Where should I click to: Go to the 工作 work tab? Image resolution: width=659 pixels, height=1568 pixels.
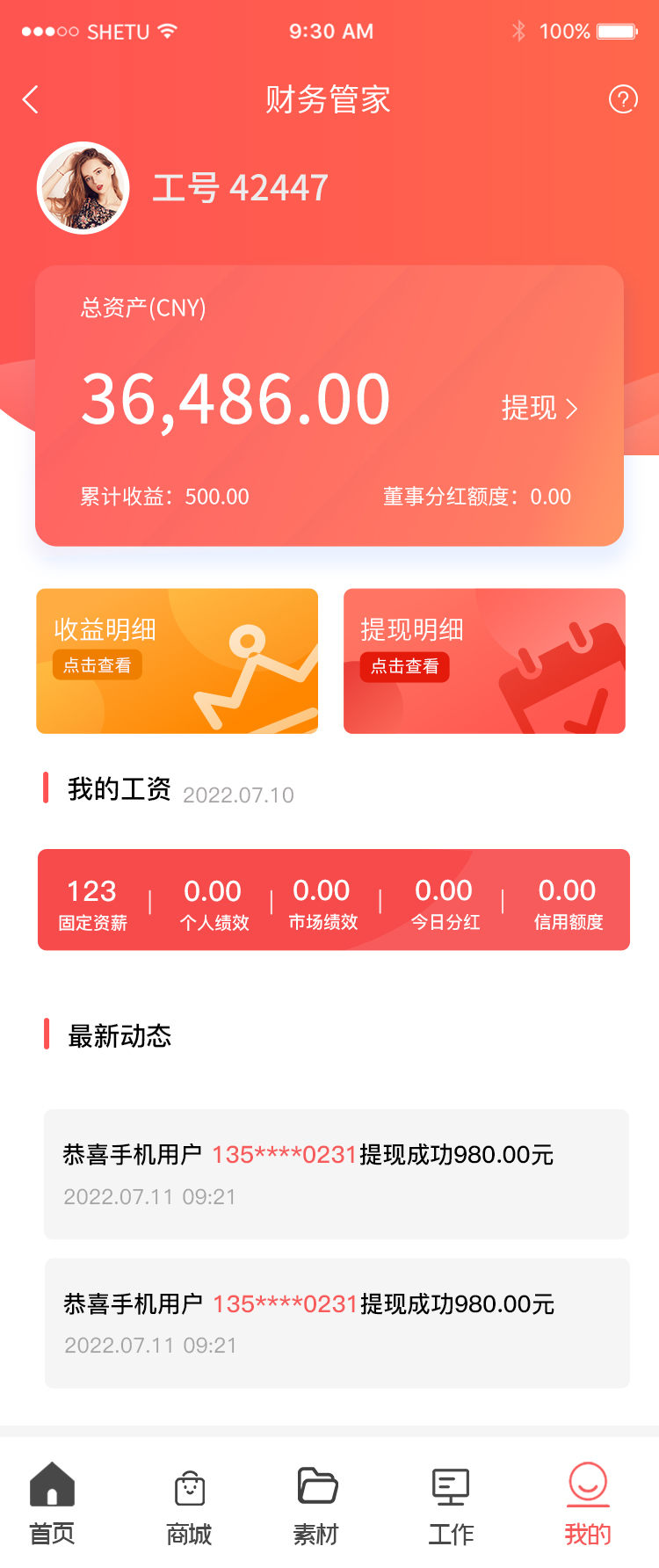[451, 1503]
